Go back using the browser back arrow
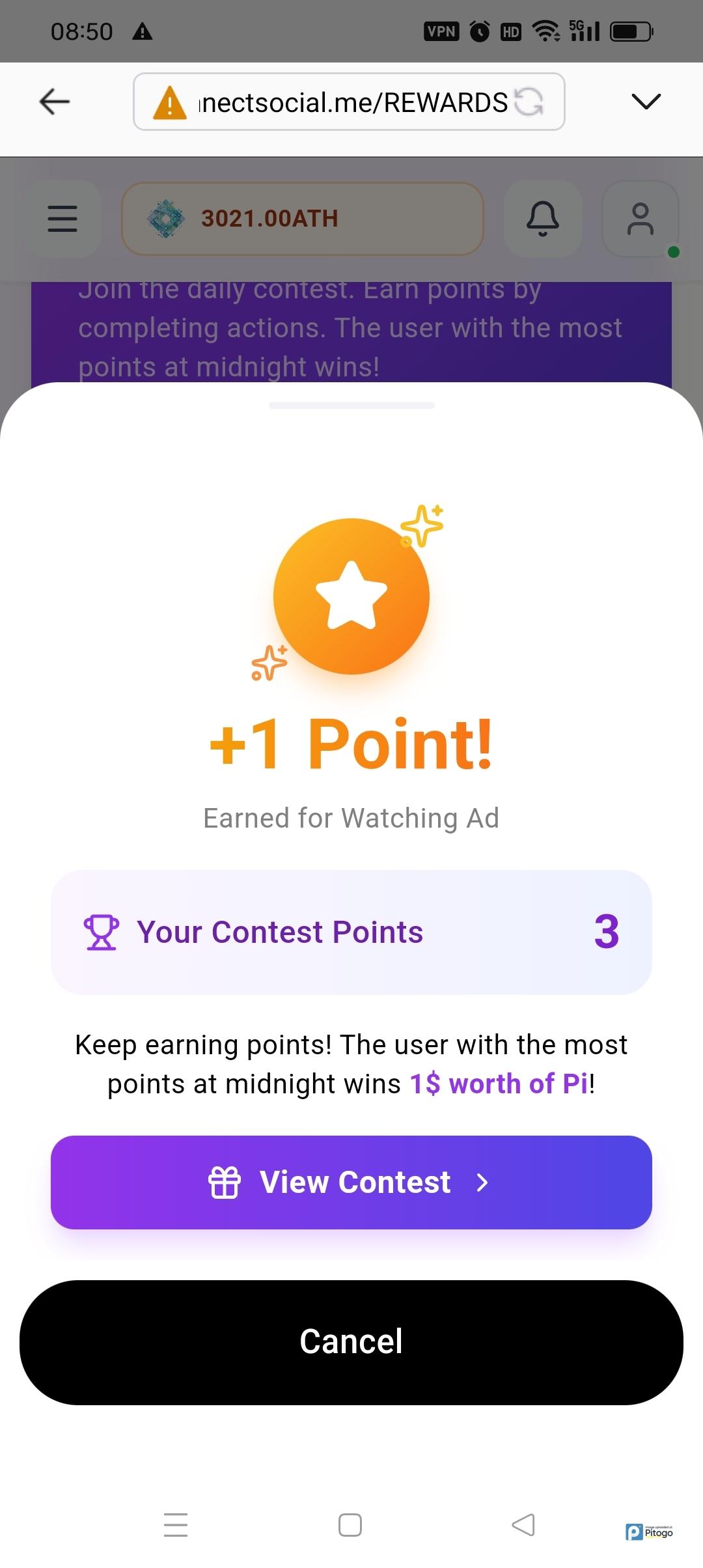The image size is (703, 1568). point(55,102)
